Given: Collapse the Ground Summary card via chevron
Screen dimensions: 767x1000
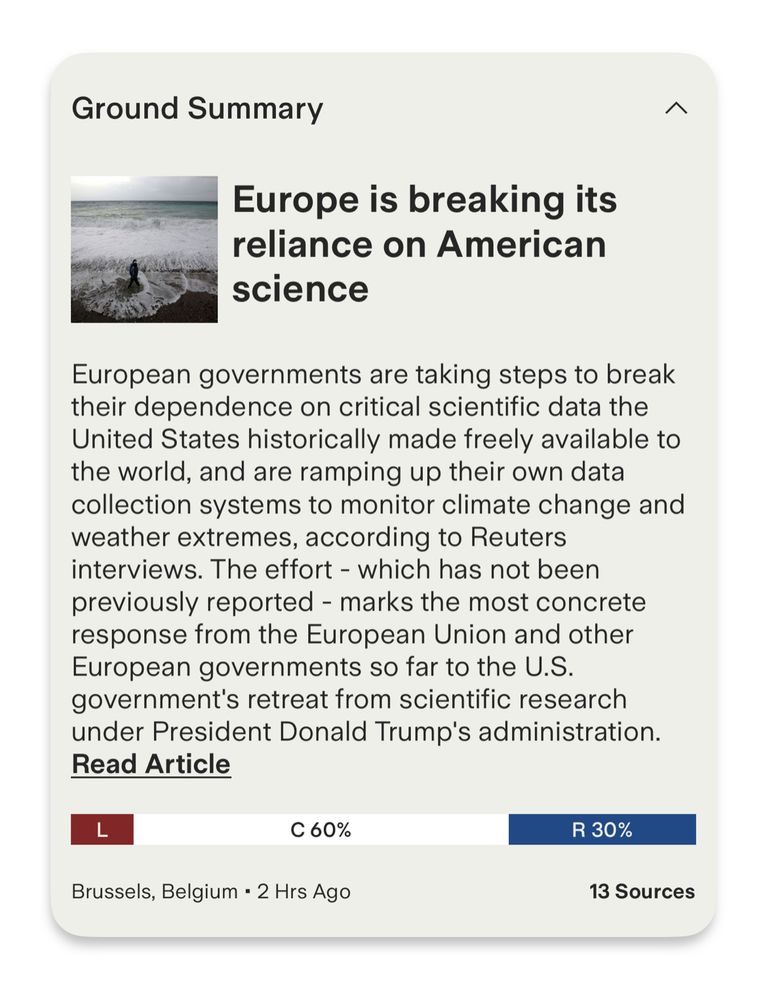Looking at the screenshot, I should [x=676, y=108].
